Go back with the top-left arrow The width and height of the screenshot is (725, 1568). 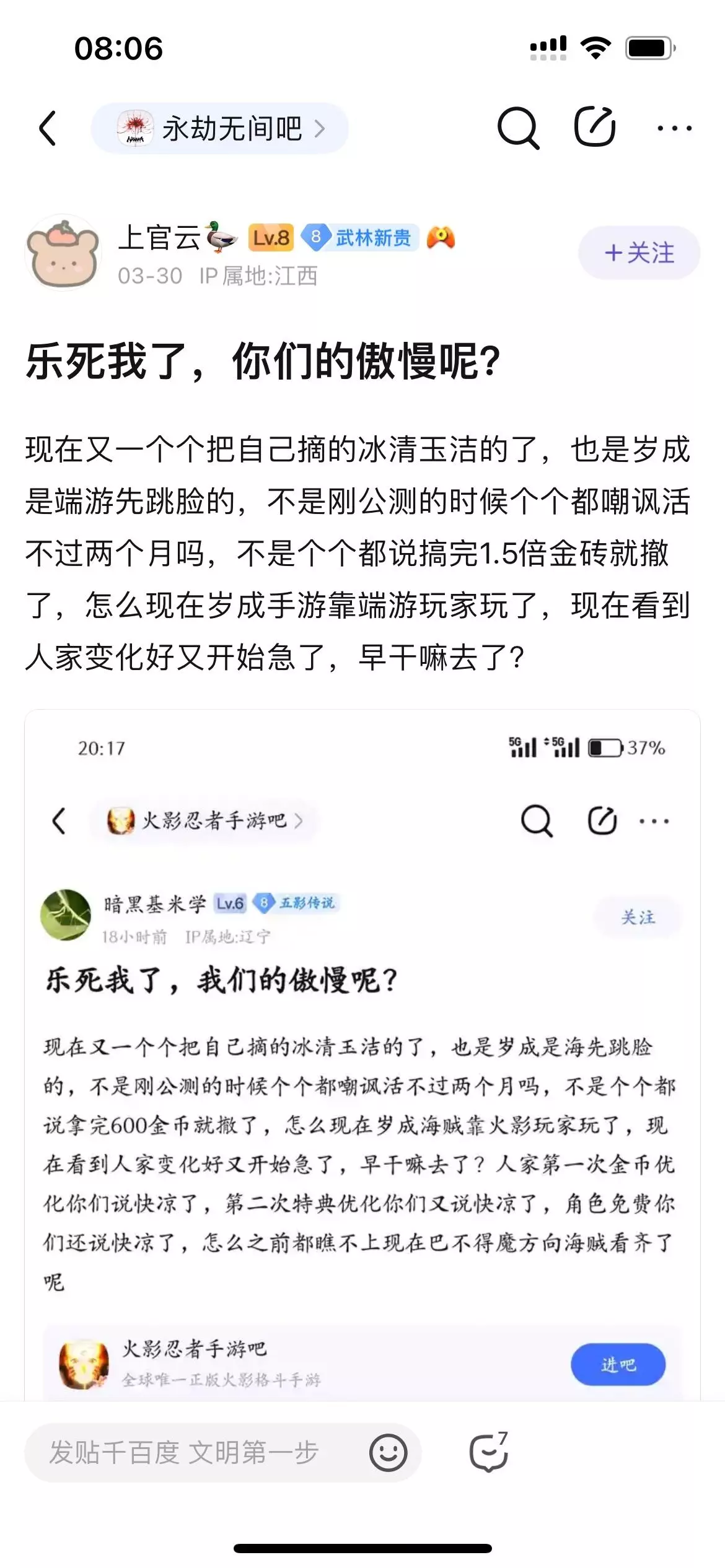(x=48, y=128)
